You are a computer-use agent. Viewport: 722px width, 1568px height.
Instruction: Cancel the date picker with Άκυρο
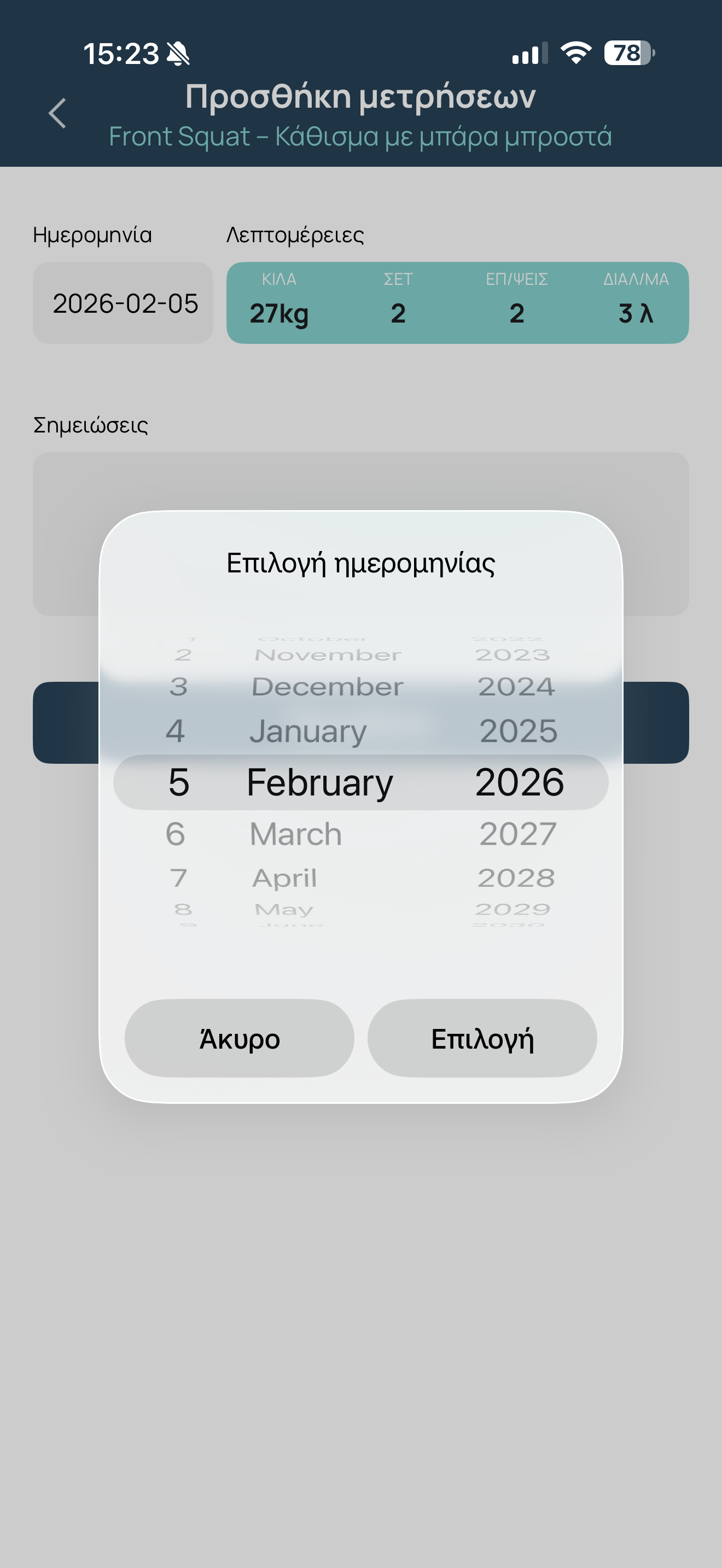click(239, 1038)
